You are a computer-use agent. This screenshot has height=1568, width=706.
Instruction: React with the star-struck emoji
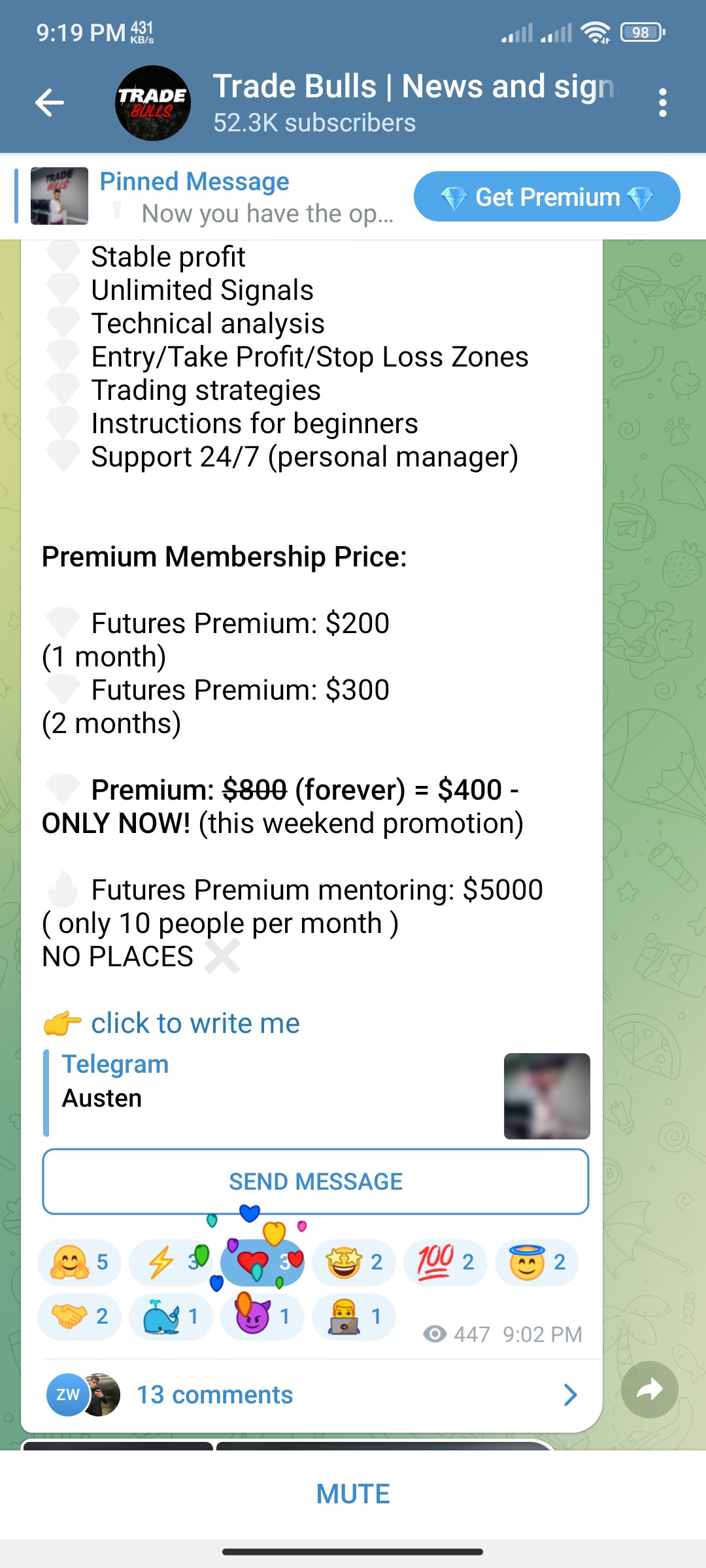pyautogui.click(x=354, y=1262)
